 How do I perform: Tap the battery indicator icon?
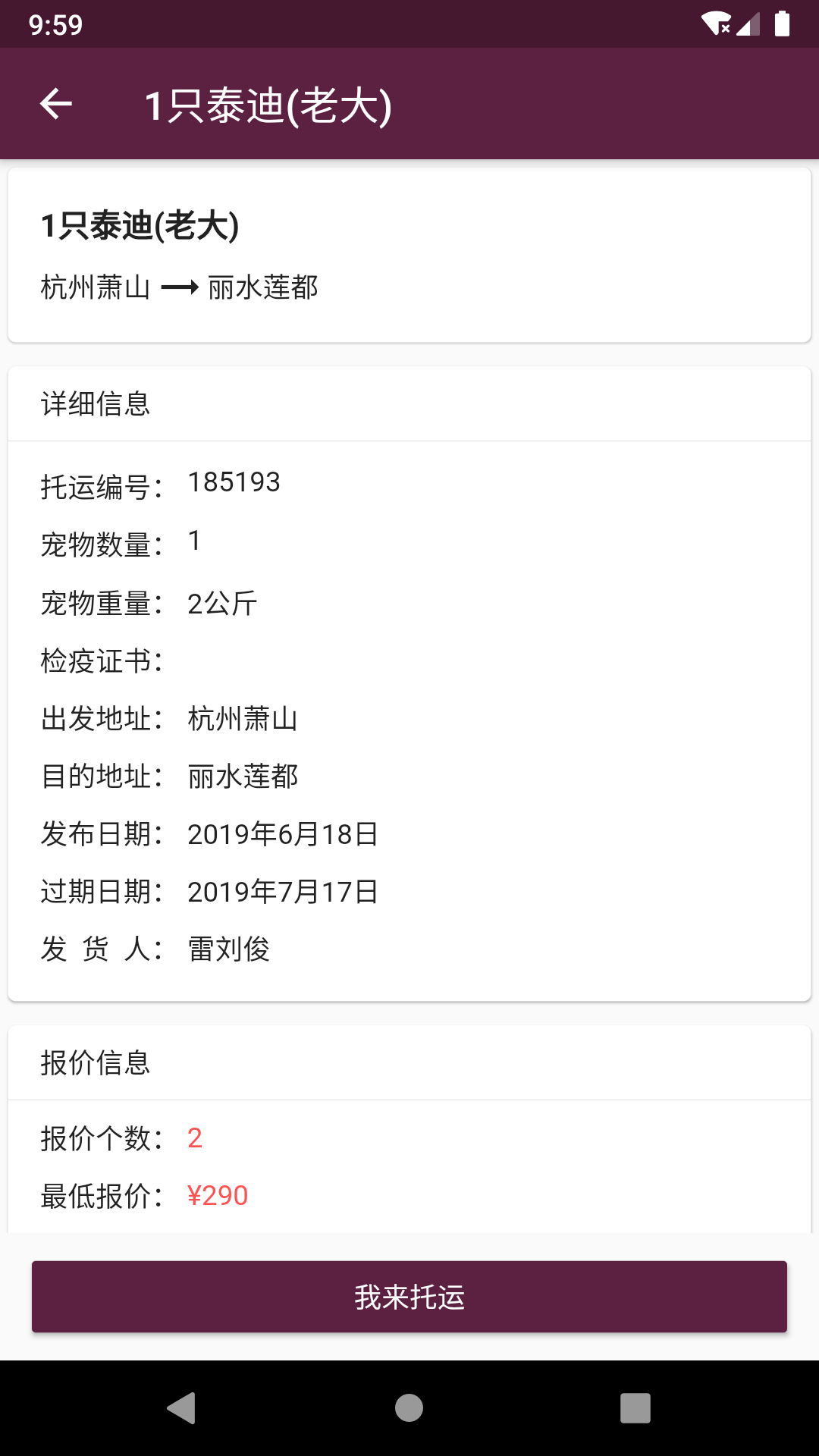[782, 23]
